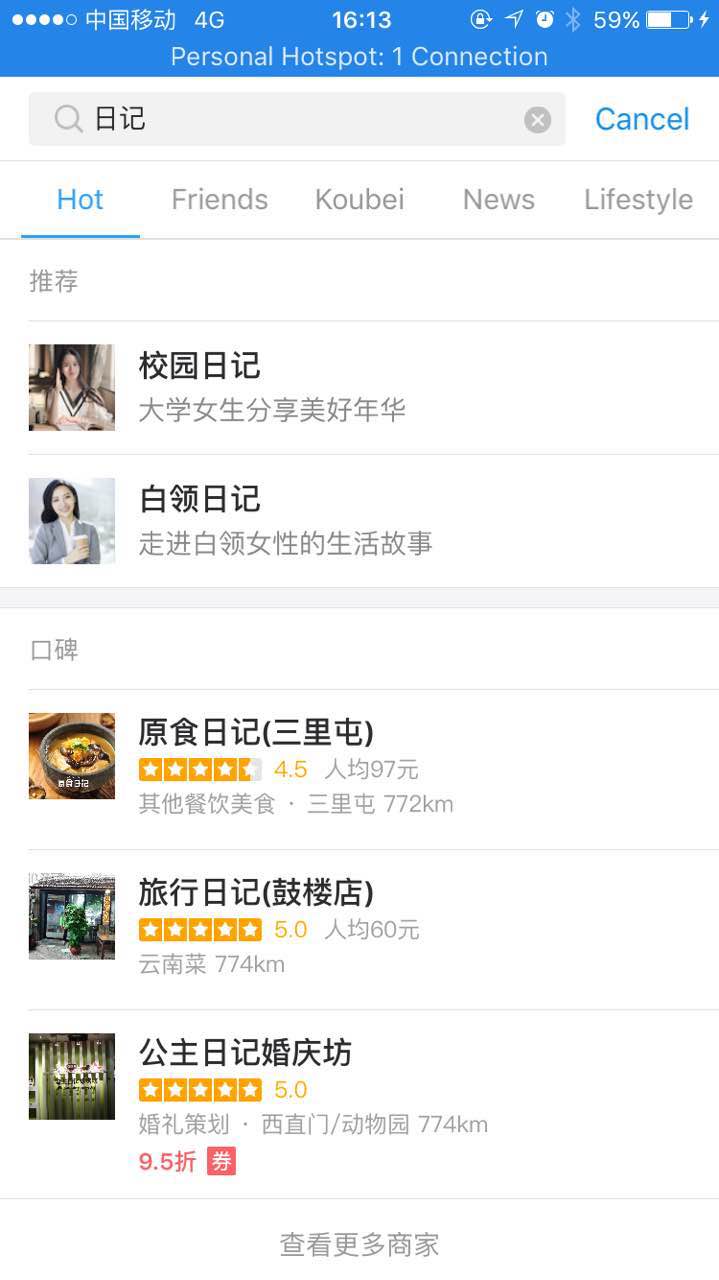The height and width of the screenshot is (1280, 719).
Task: Switch to the Koubei tab
Action: tap(359, 199)
